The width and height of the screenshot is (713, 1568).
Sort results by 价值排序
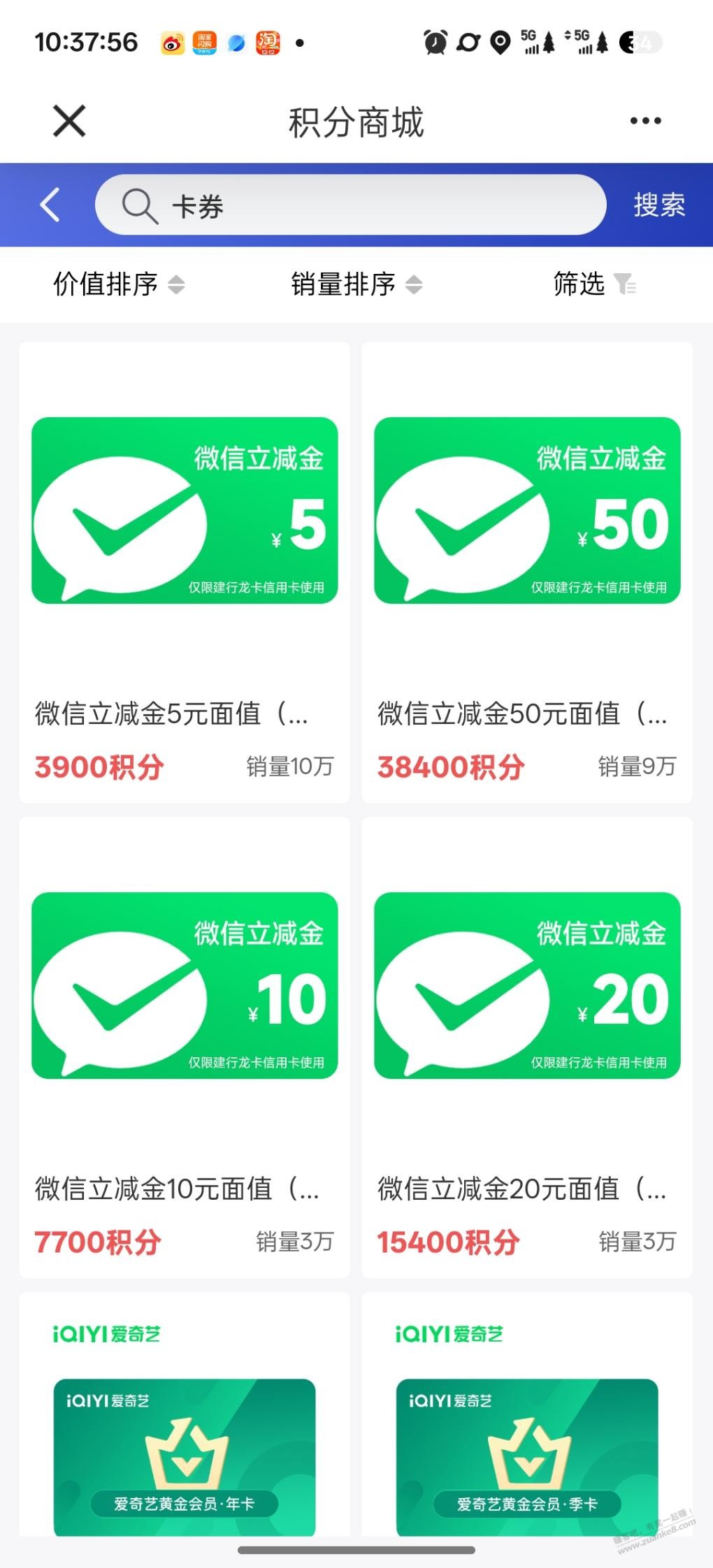coord(119,284)
